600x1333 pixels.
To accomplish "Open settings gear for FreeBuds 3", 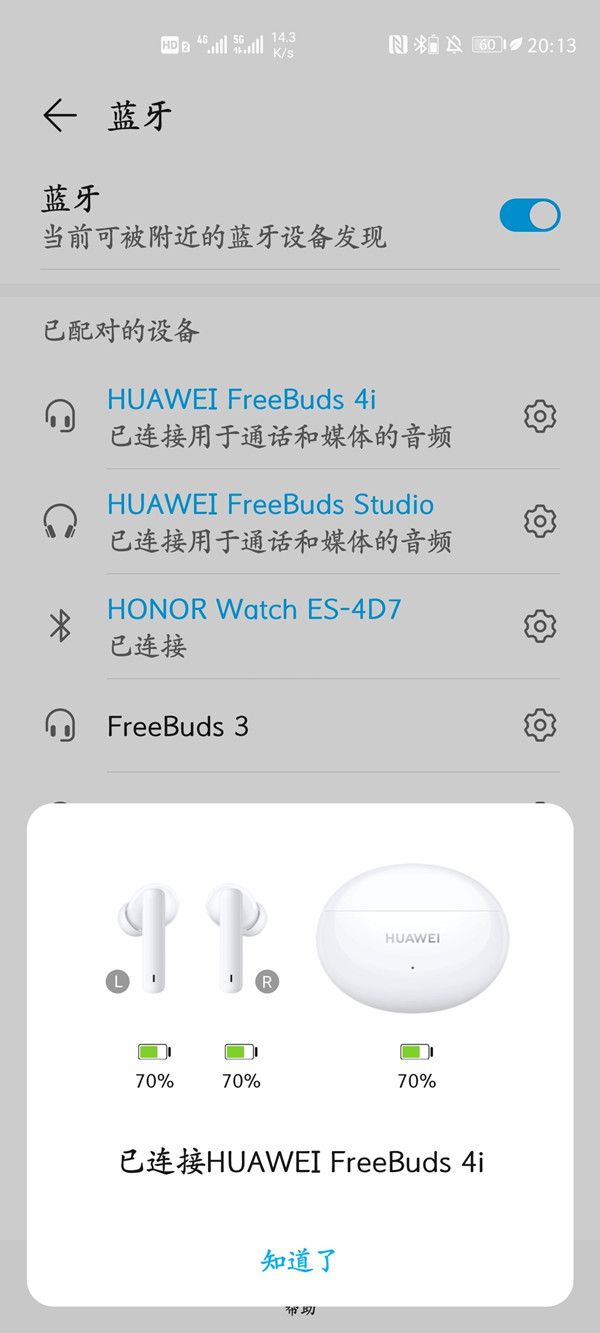I will coord(540,725).
